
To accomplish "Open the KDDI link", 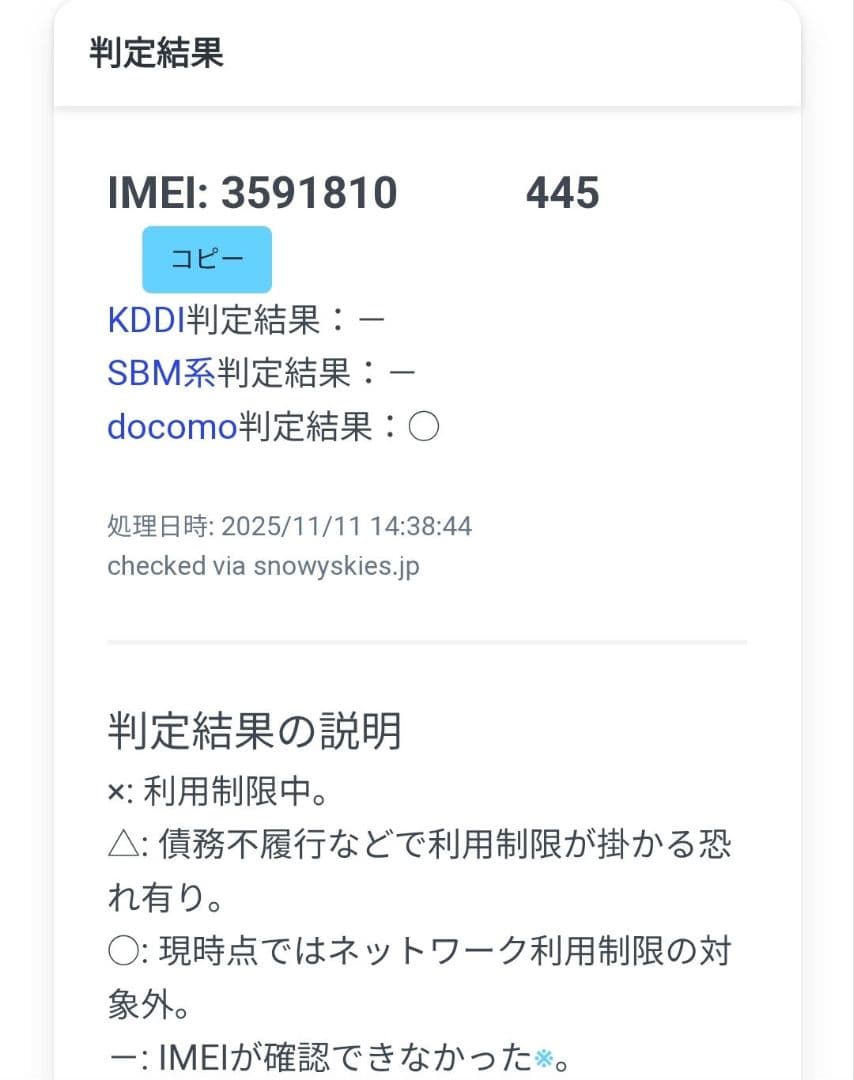I will (142, 318).
